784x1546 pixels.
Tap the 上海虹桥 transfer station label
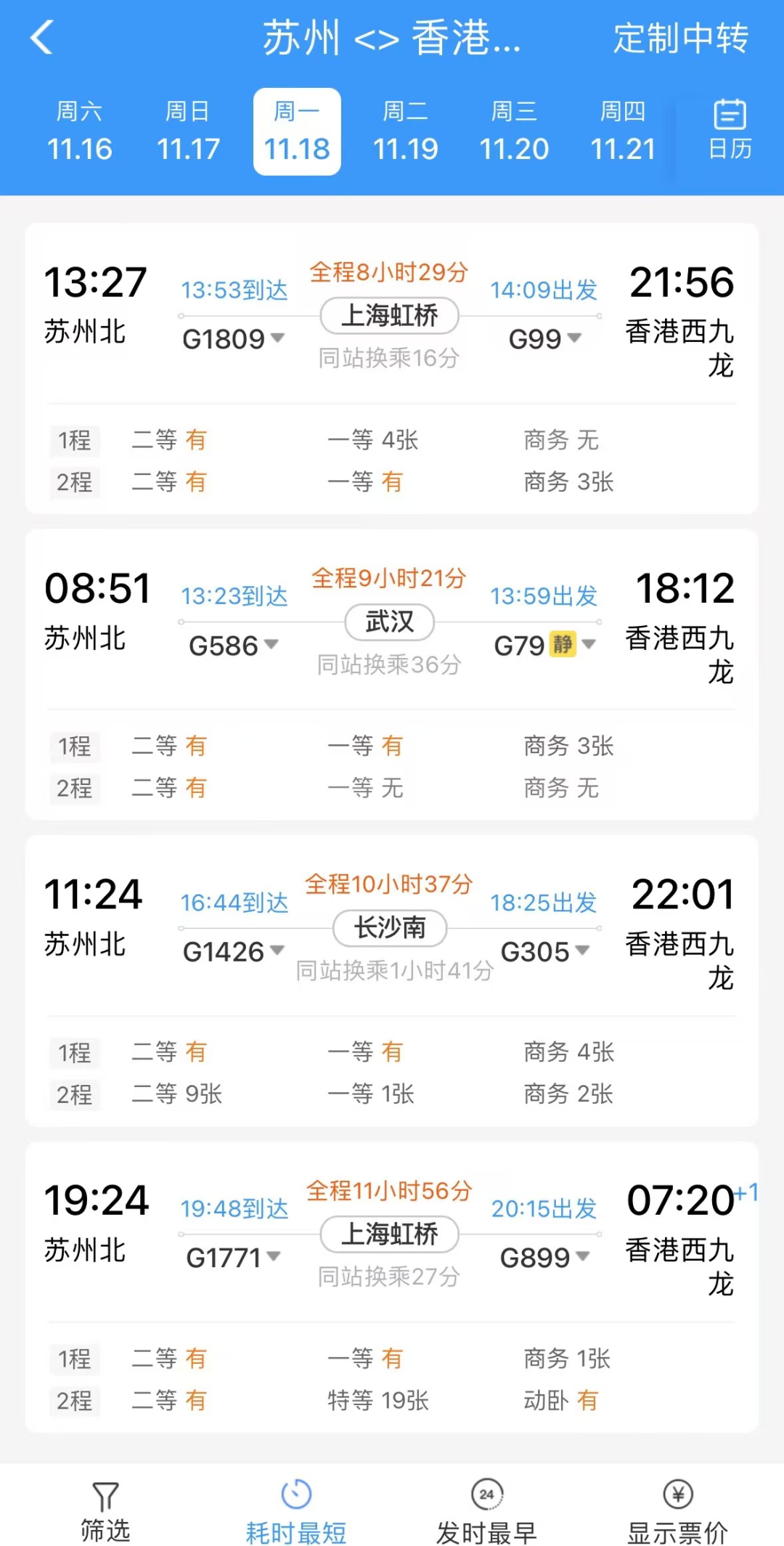(389, 315)
